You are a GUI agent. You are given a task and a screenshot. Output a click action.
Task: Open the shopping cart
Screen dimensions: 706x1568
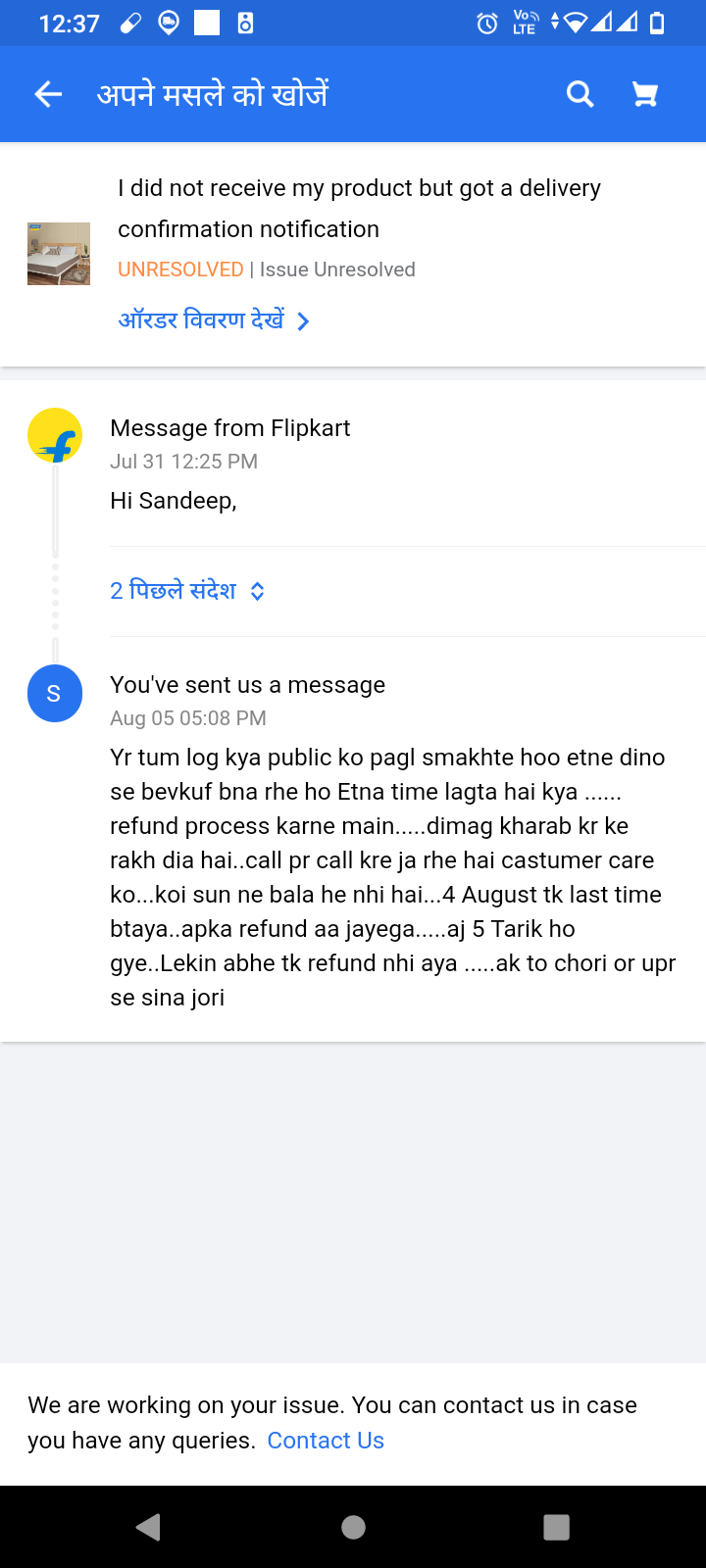pos(644,94)
